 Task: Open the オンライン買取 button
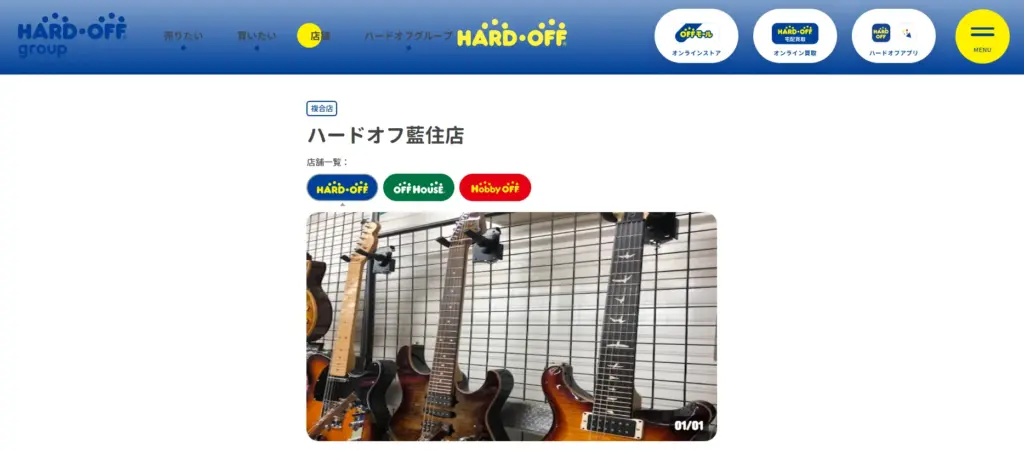(x=795, y=36)
